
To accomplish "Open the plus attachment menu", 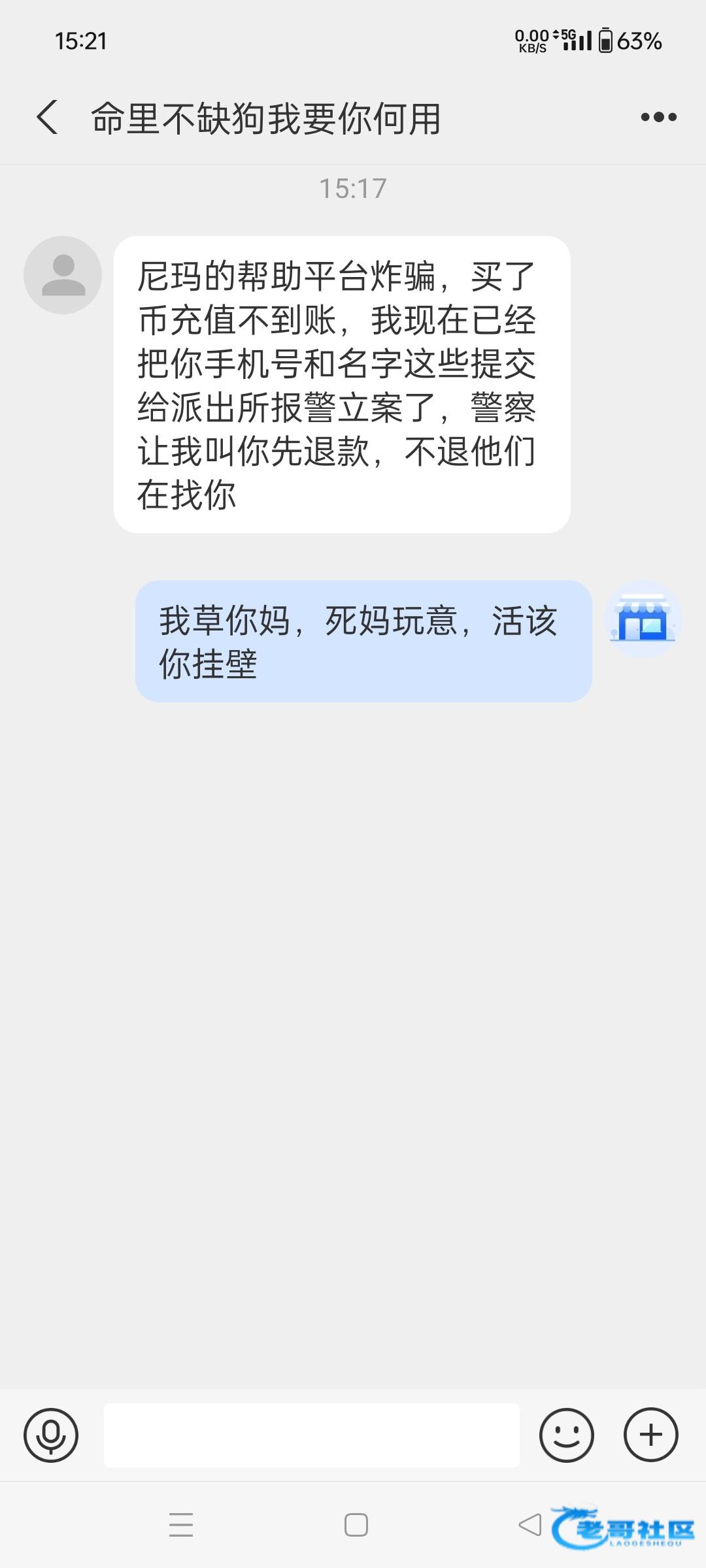I will 650,1435.
